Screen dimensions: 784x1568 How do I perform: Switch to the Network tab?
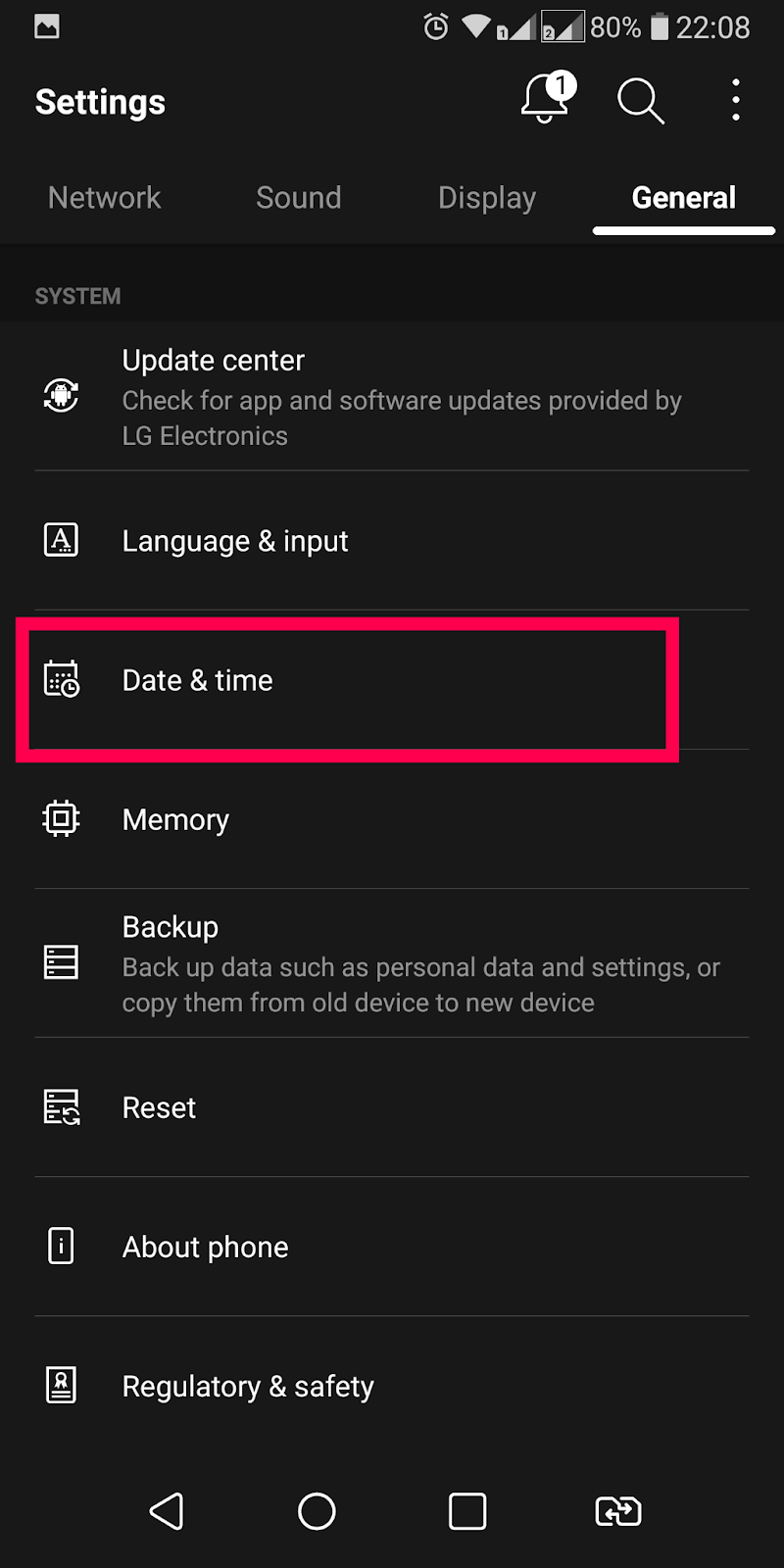click(x=104, y=198)
